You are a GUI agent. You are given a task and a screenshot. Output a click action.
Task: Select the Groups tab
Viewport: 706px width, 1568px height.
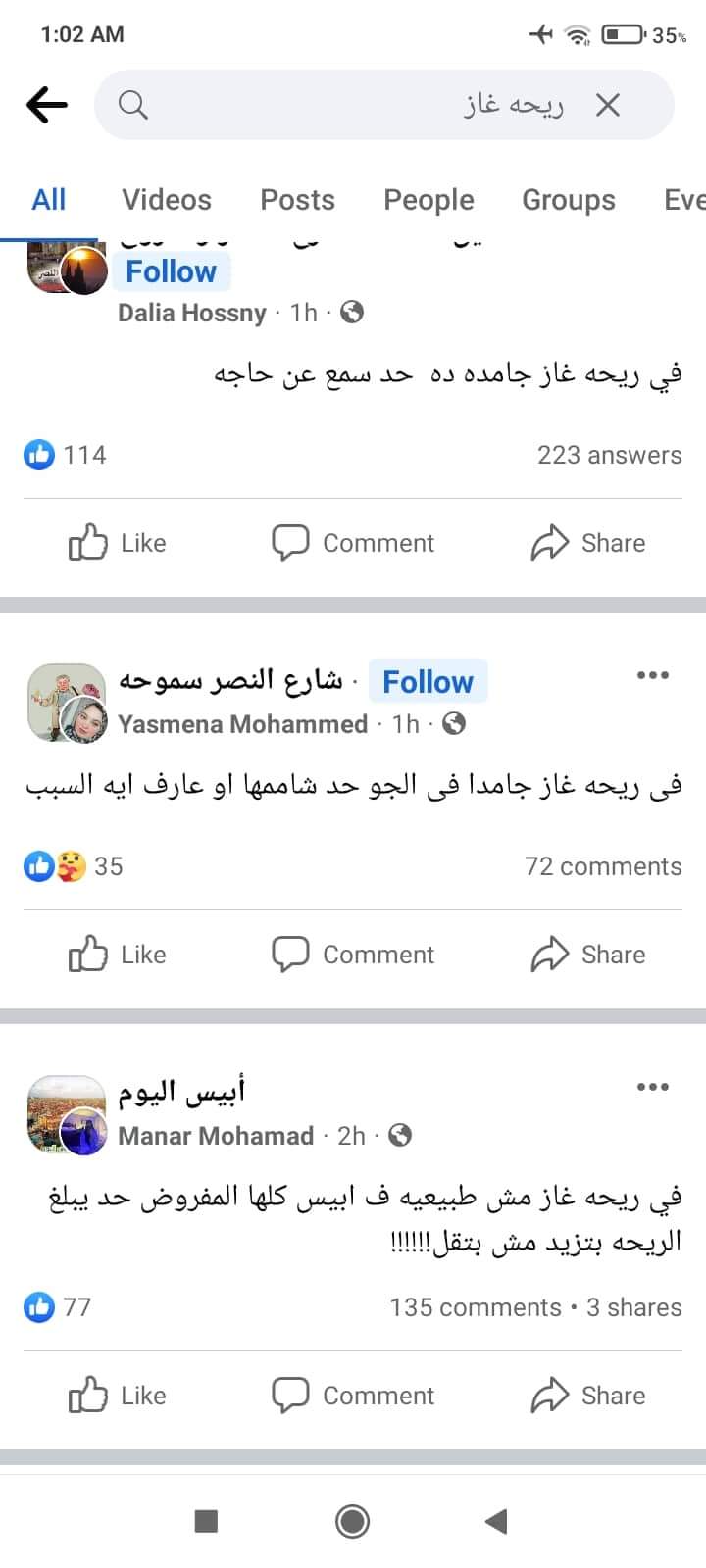coord(568,200)
